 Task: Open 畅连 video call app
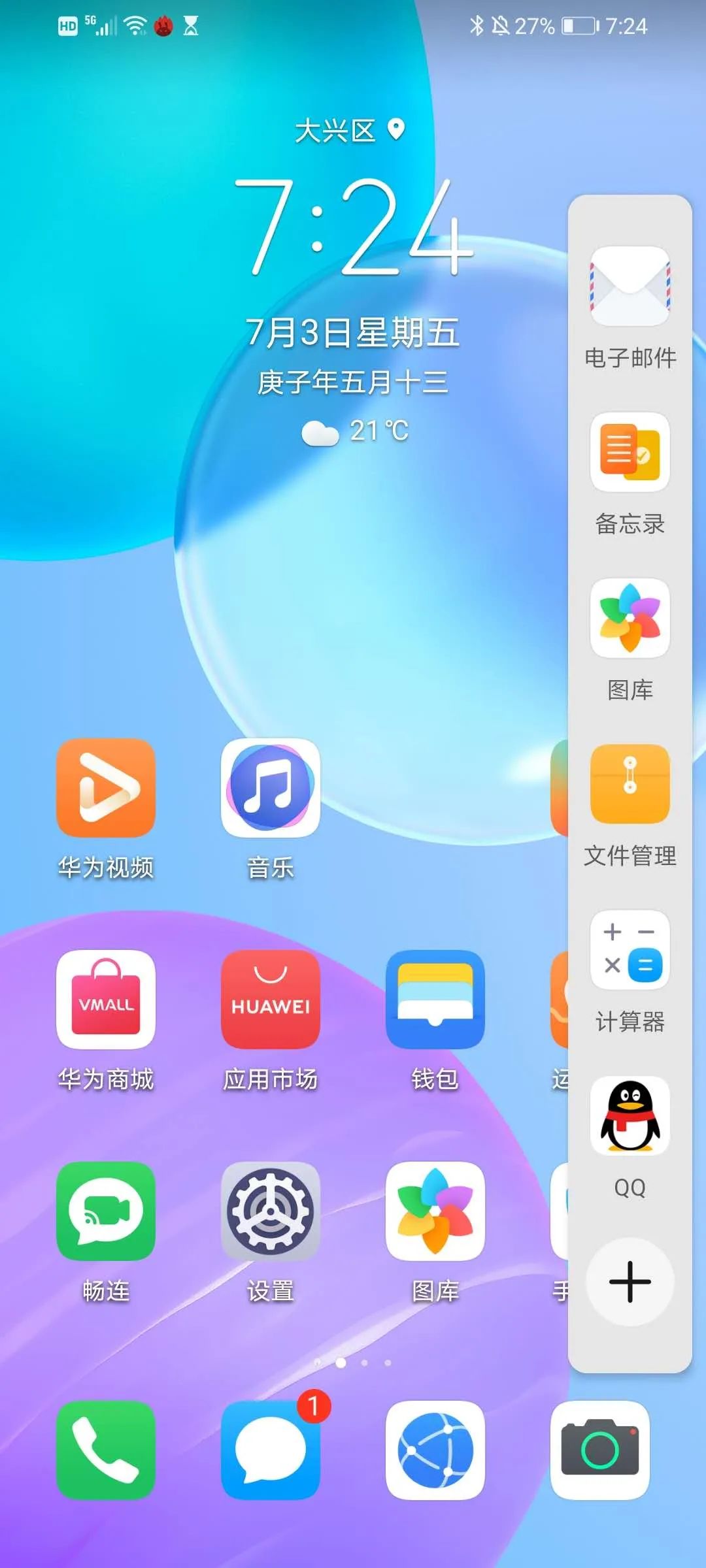106,1211
